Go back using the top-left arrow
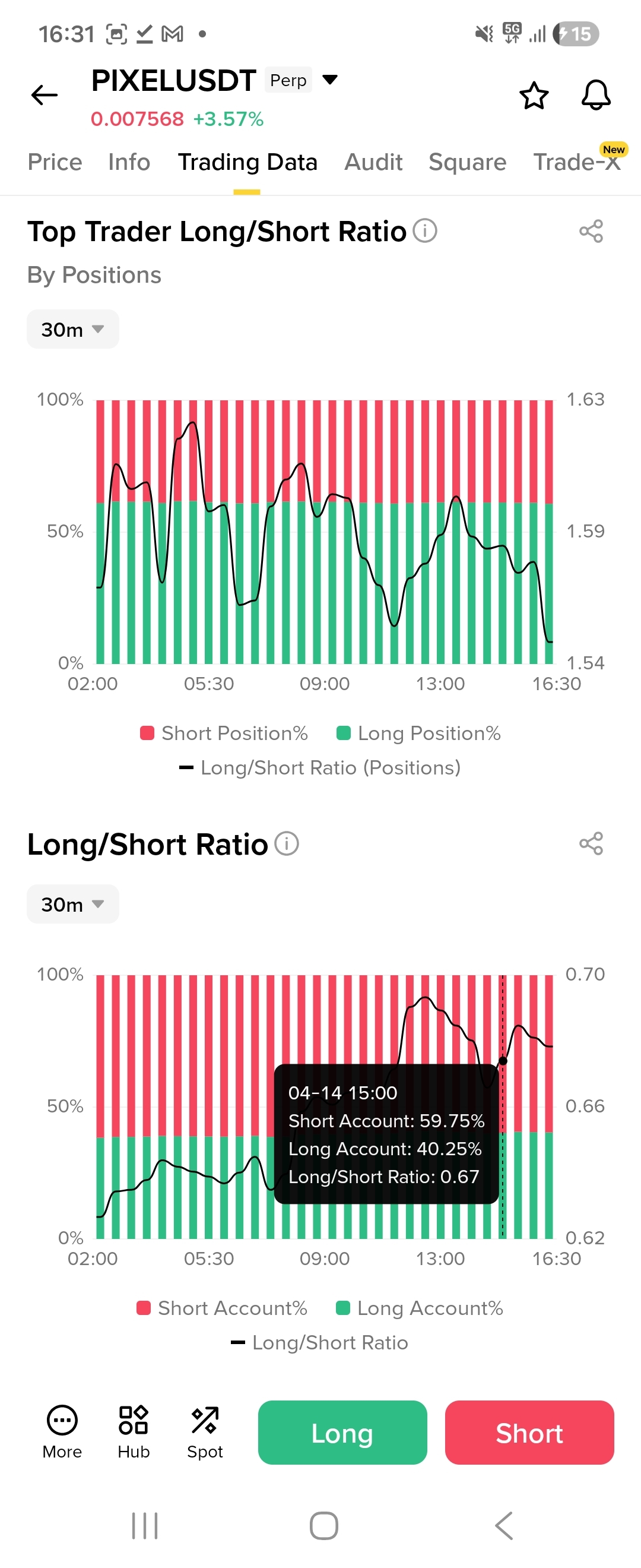This screenshot has width=641, height=1568. (x=45, y=95)
